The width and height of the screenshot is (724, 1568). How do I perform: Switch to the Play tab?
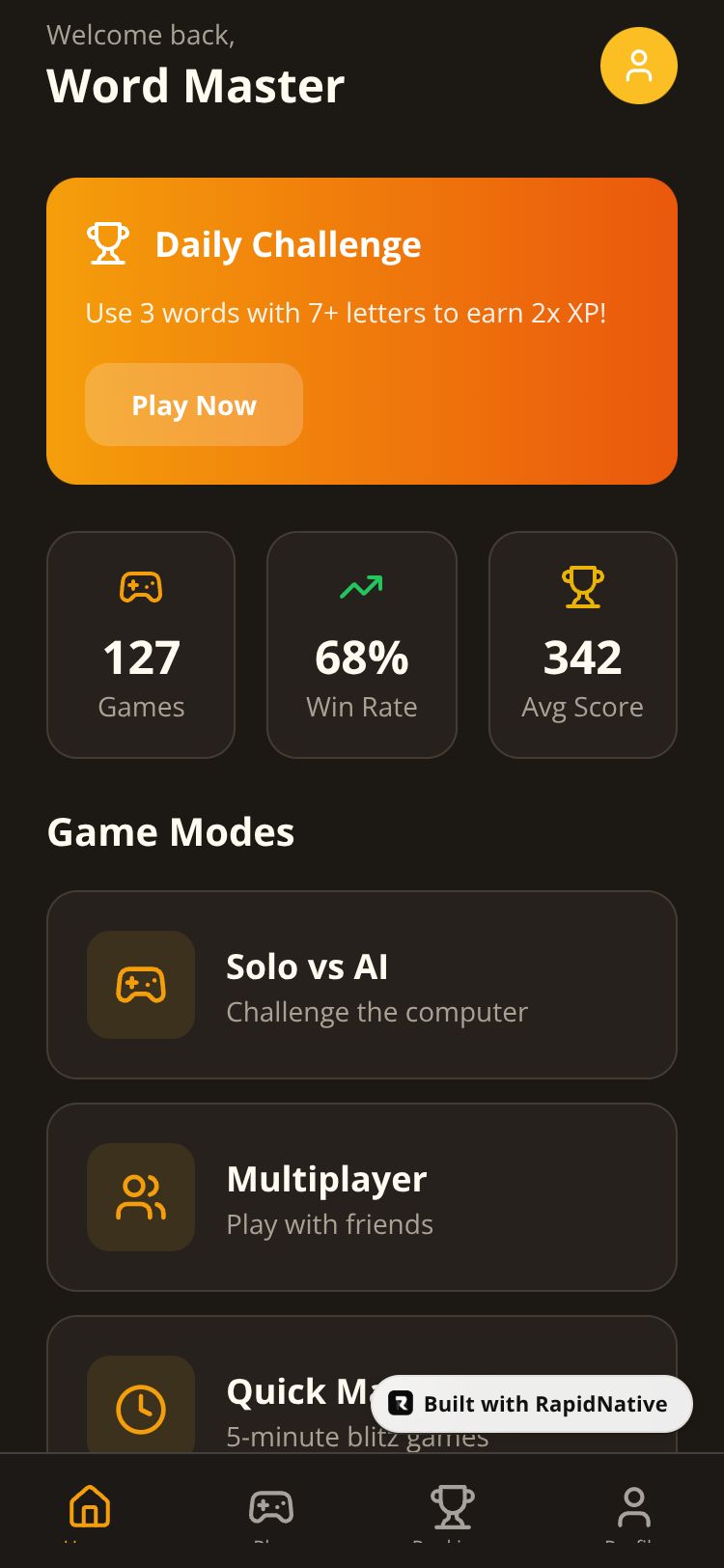271,1507
